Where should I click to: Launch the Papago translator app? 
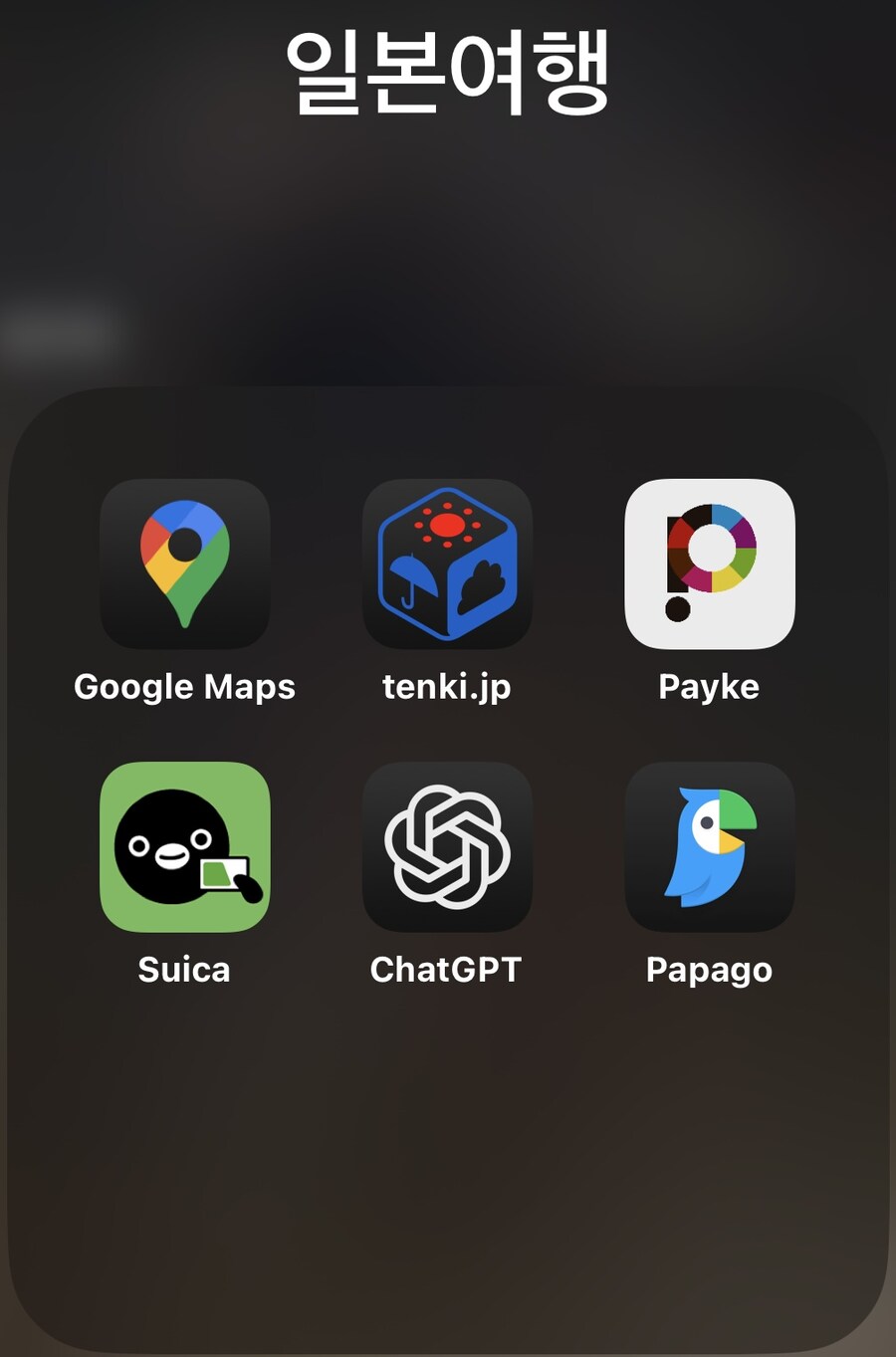(709, 847)
